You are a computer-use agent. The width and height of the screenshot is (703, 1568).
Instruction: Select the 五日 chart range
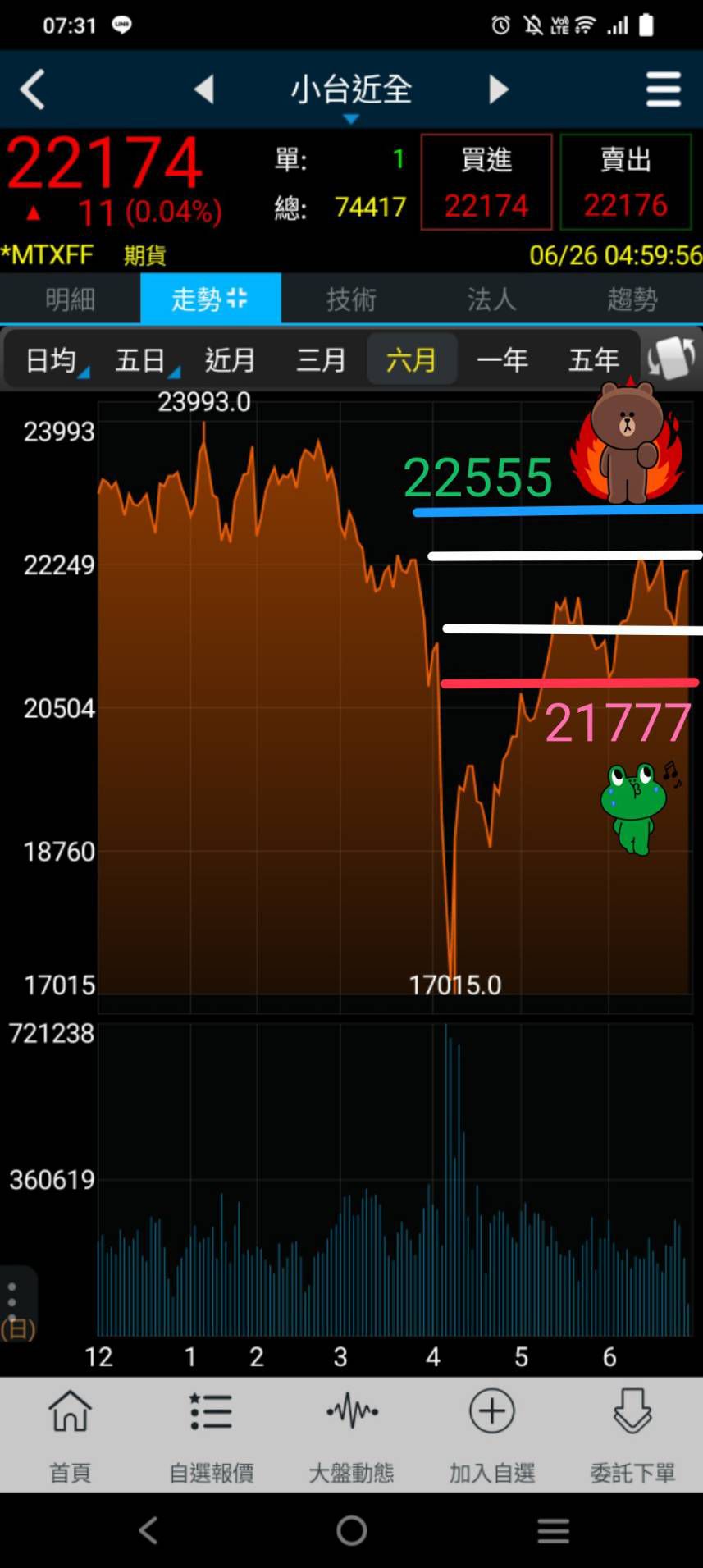[140, 359]
